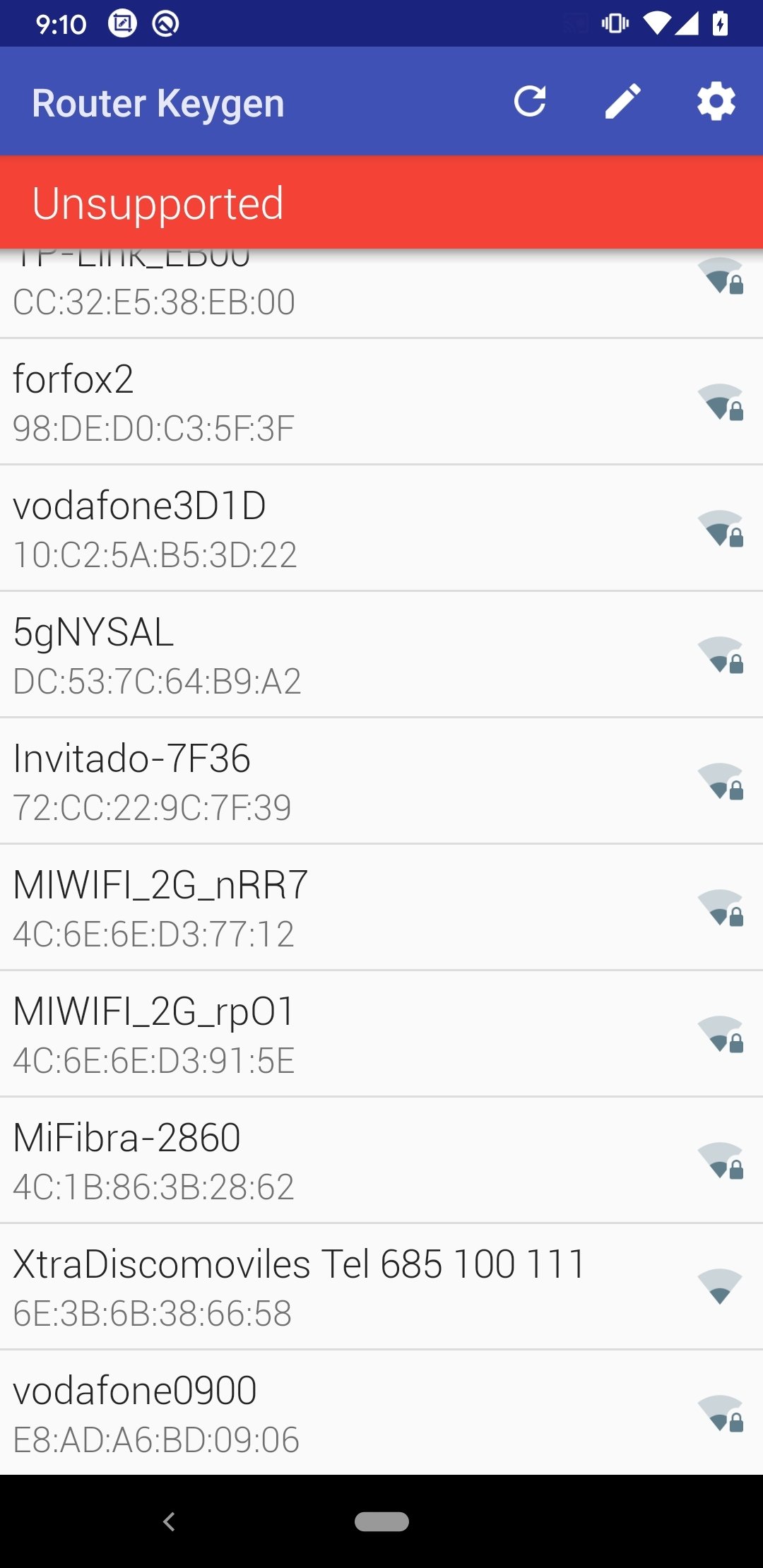Go back using system back arrow
The height and width of the screenshot is (1568, 763).
(169, 1521)
